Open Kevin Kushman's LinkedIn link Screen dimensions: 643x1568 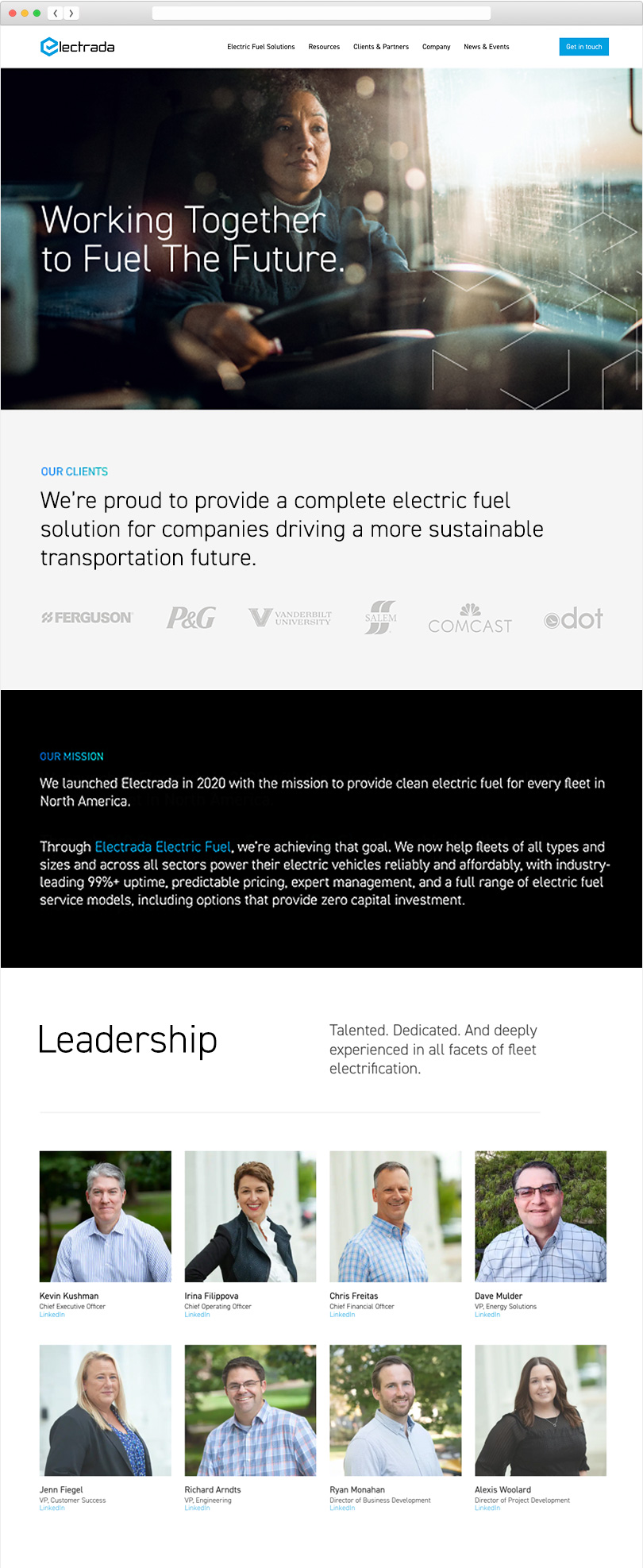coord(52,1315)
